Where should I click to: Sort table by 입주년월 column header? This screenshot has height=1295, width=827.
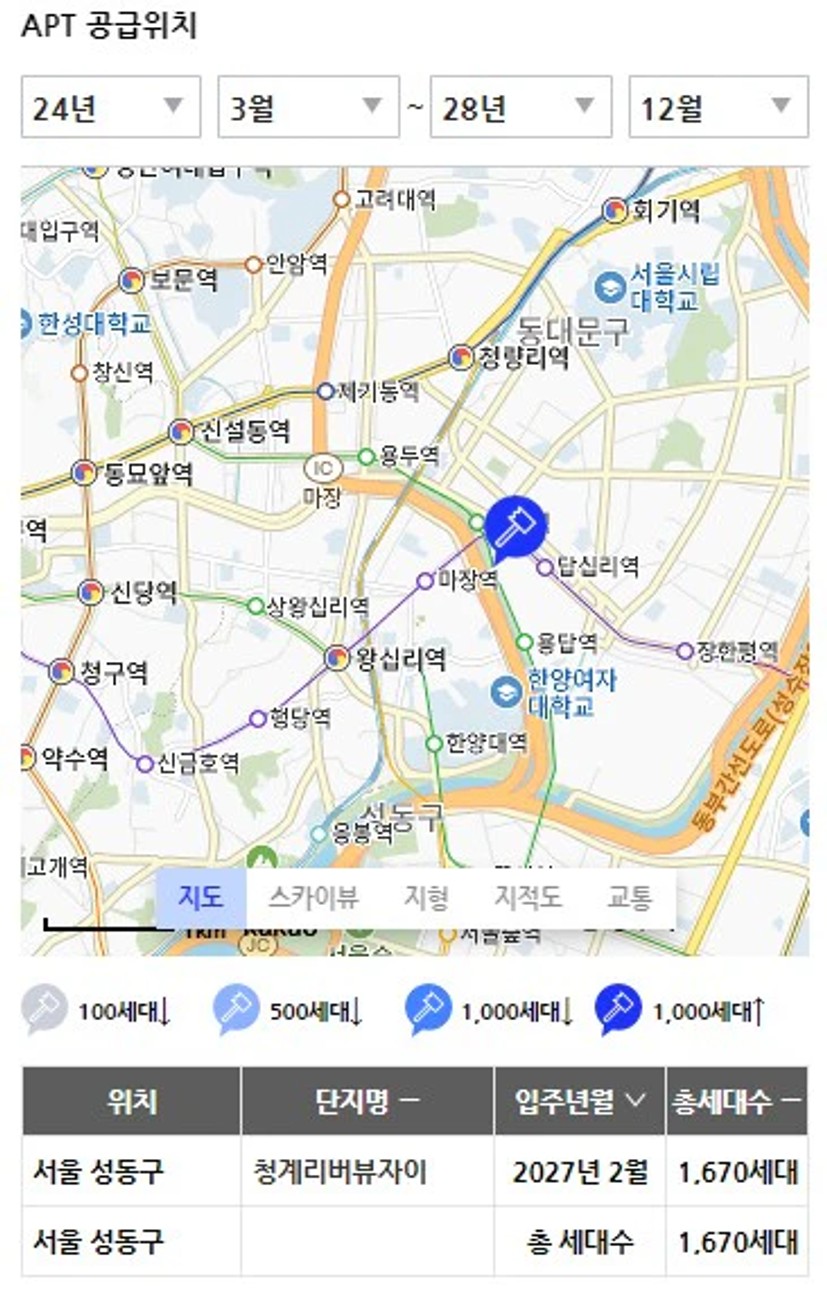[580, 1101]
